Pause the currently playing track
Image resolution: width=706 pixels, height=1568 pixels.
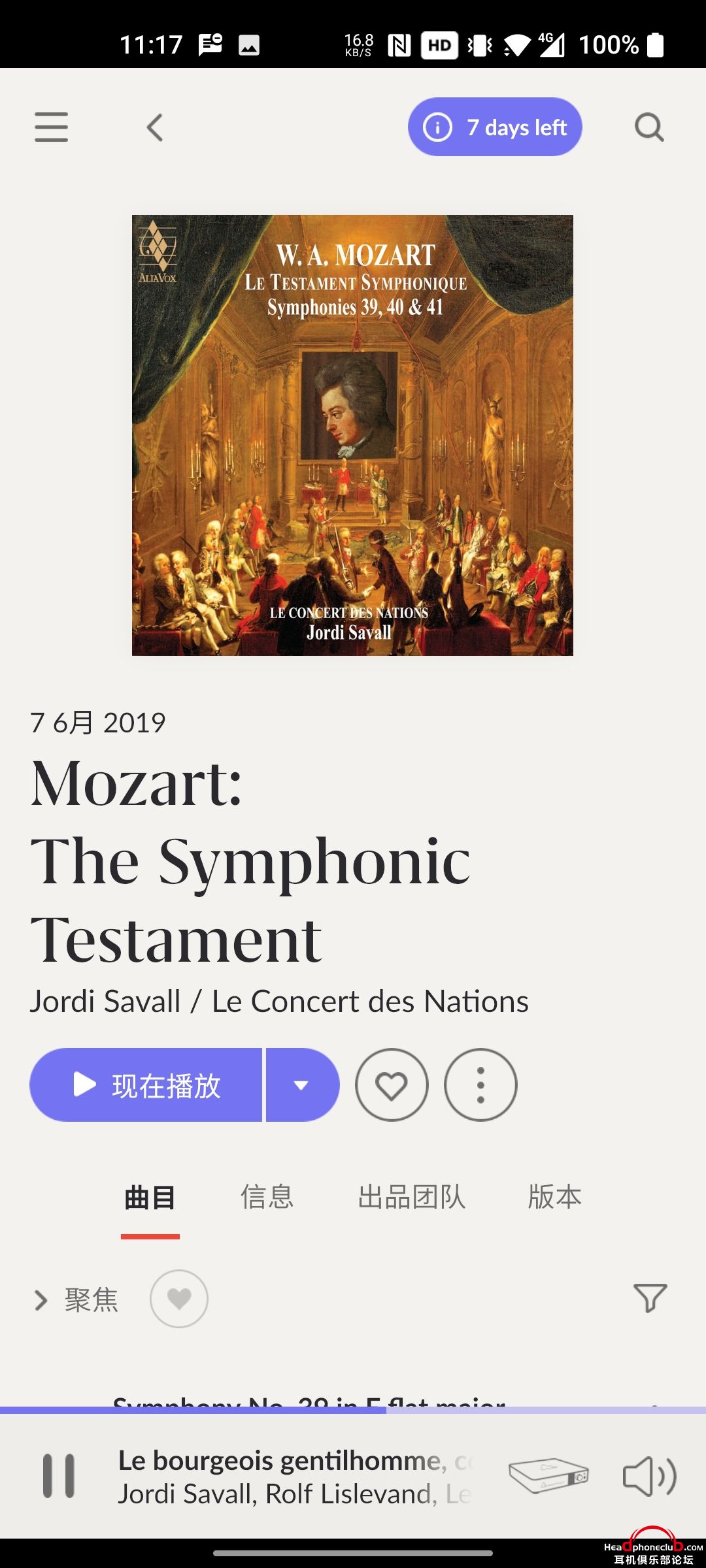pyautogui.click(x=59, y=1476)
